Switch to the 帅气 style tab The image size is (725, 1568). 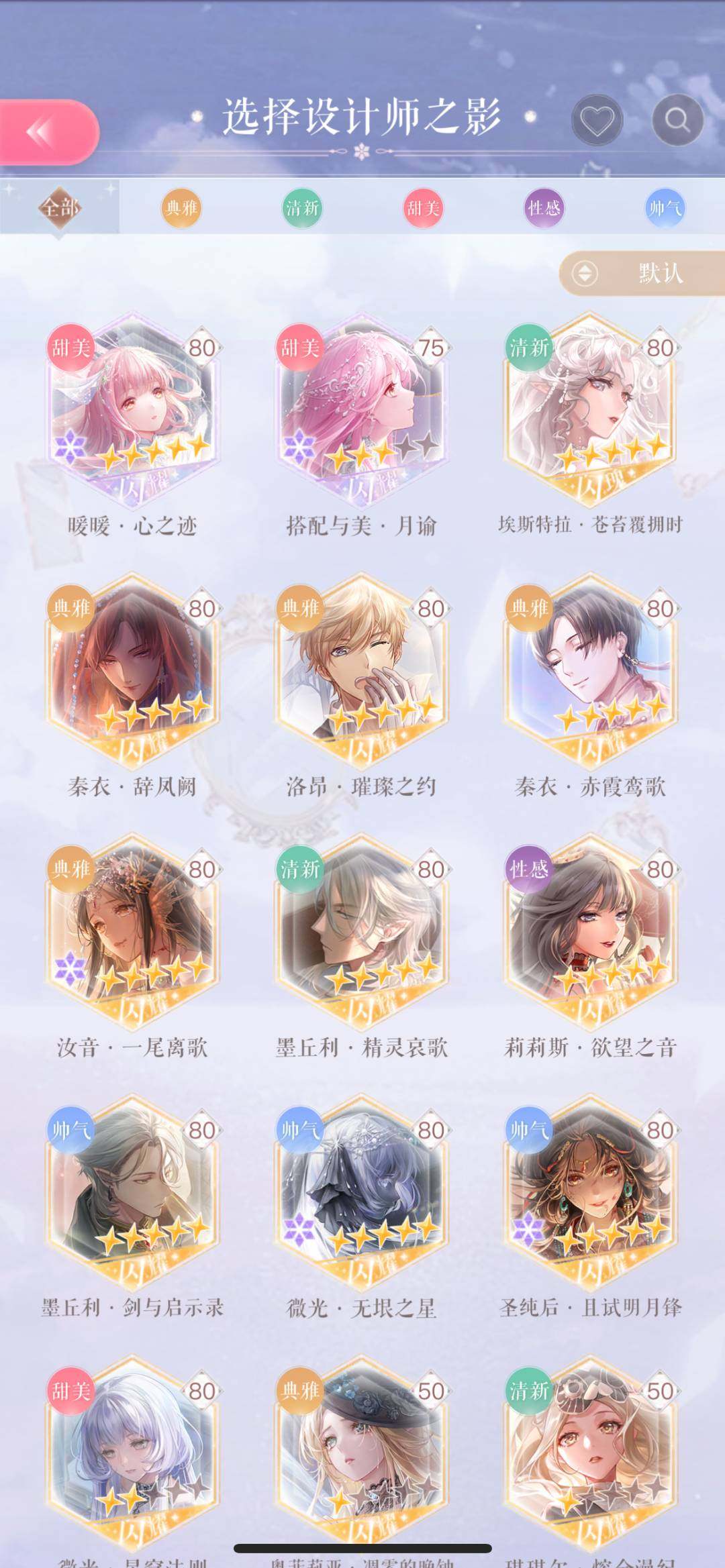tap(664, 208)
